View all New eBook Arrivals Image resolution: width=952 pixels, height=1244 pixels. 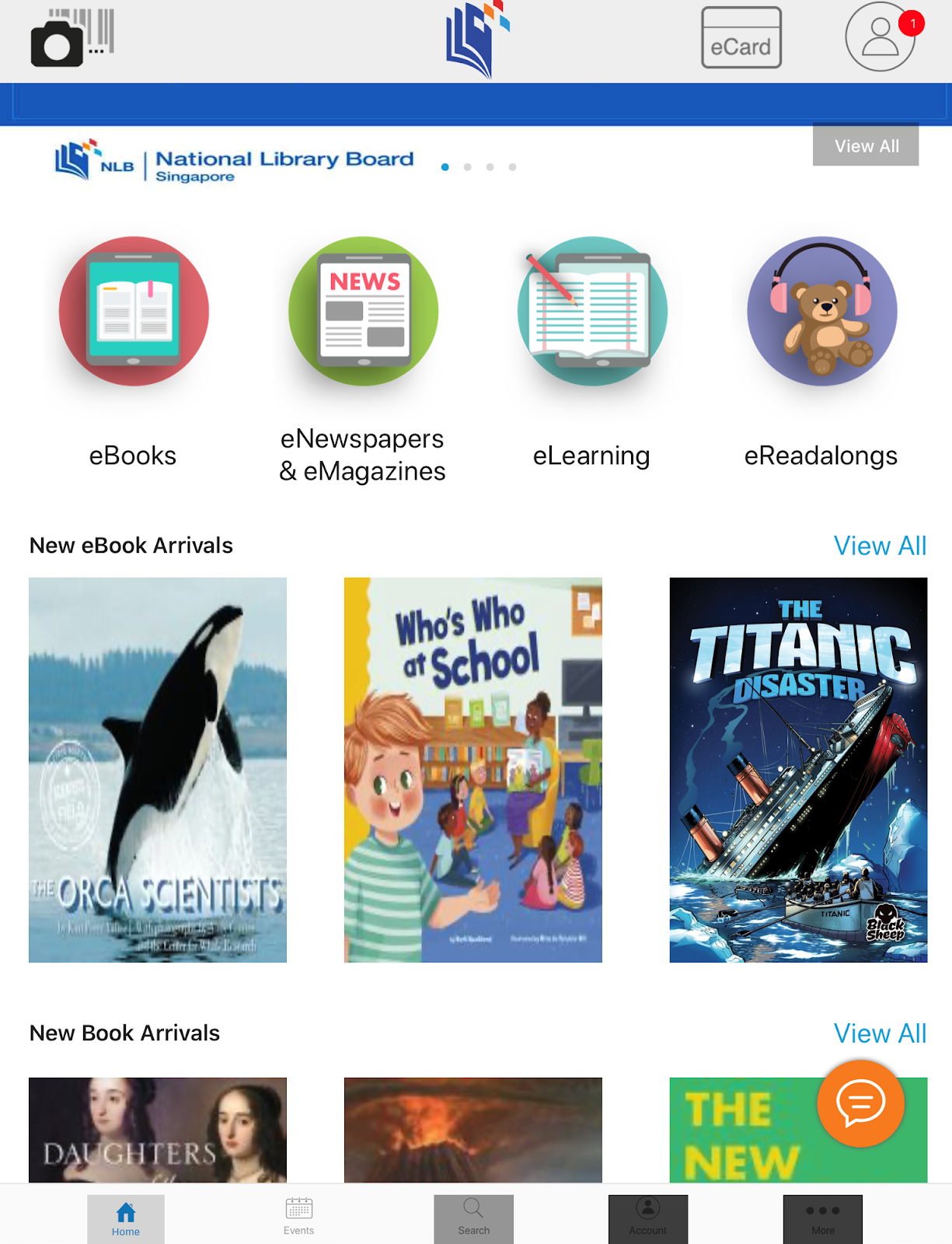(880, 546)
